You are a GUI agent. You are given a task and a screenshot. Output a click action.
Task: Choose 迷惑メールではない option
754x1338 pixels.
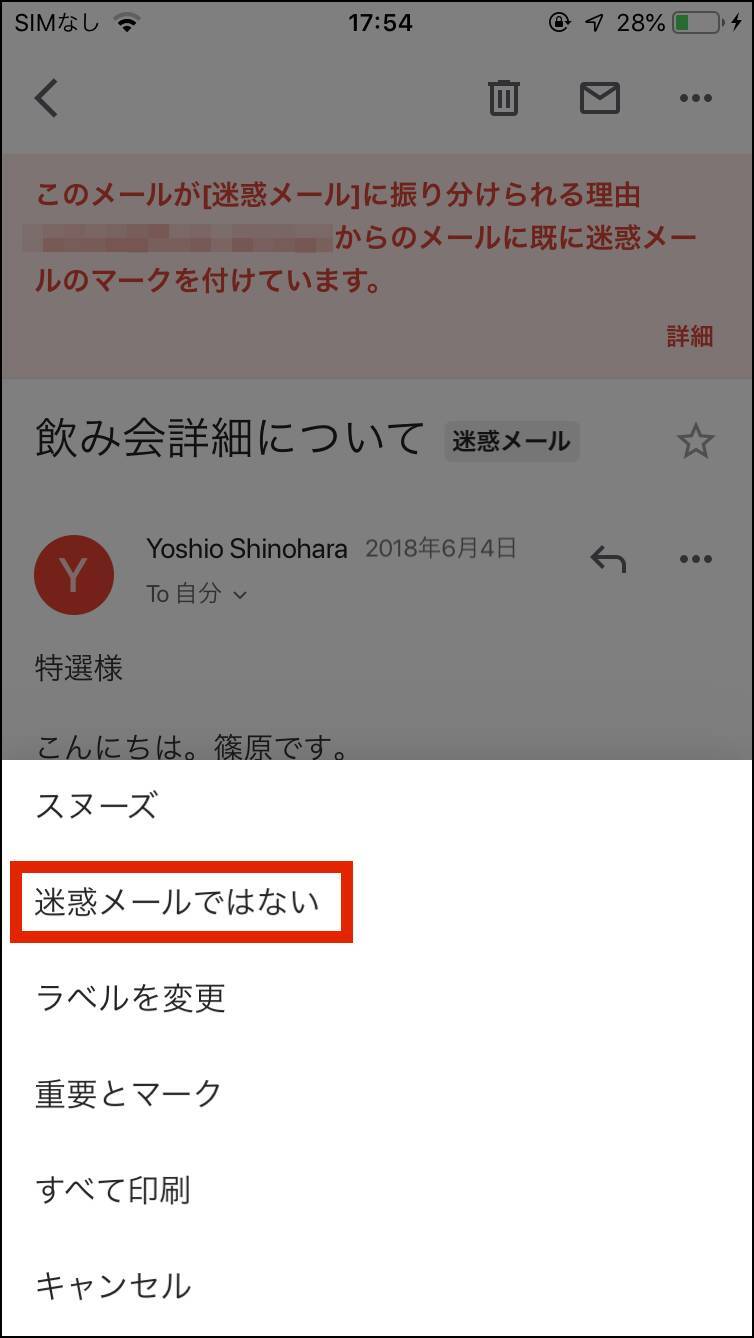point(178,902)
